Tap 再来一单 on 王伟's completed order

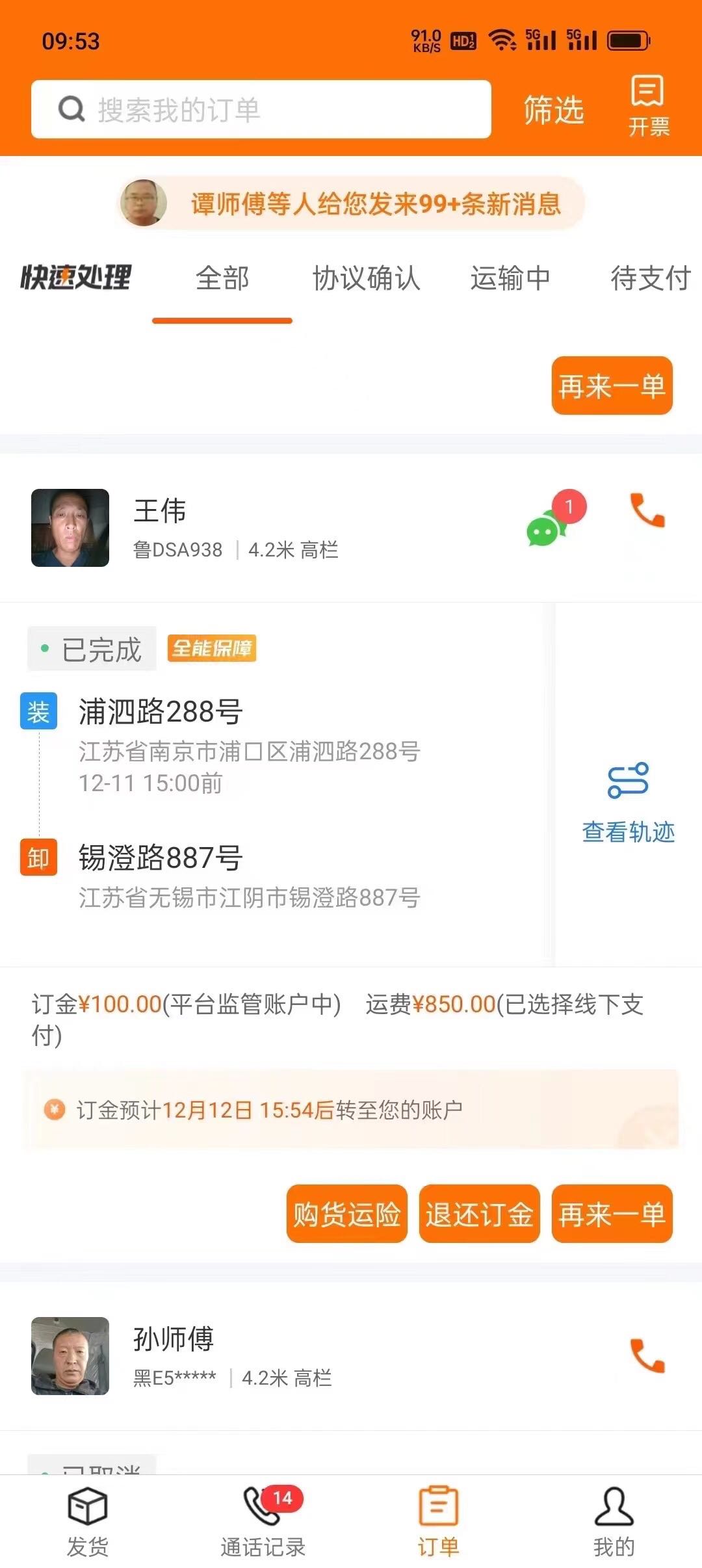click(x=612, y=1214)
